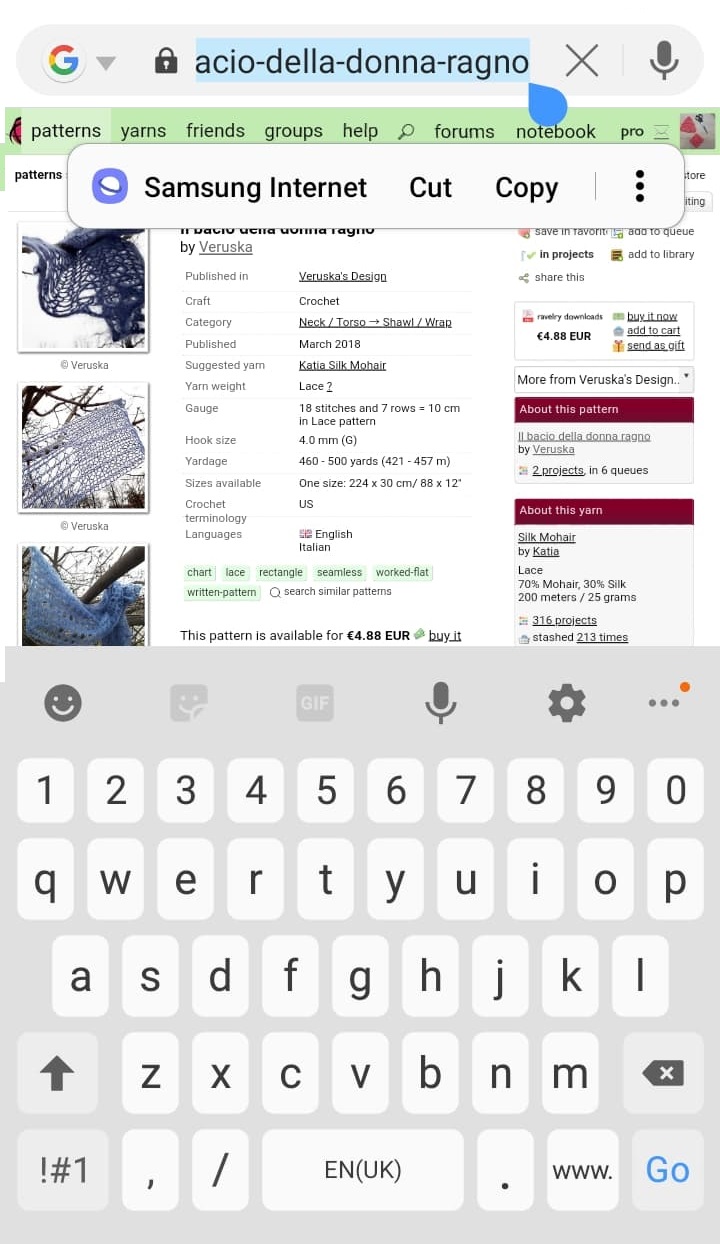Open the Veruska designer profile link
The image size is (720, 1244).
click(225, 246)
